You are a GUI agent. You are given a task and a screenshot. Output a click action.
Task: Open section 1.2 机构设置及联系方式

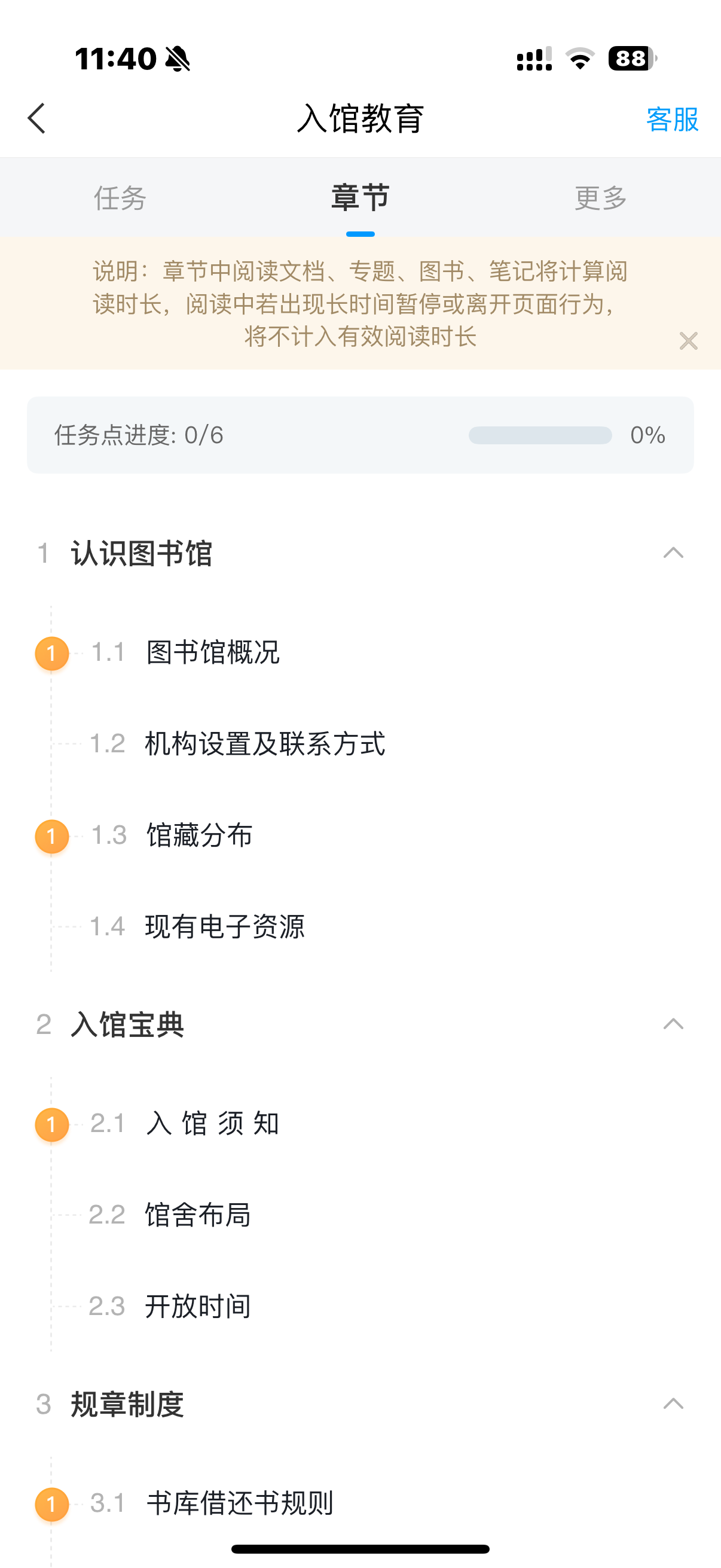[360, 744]
